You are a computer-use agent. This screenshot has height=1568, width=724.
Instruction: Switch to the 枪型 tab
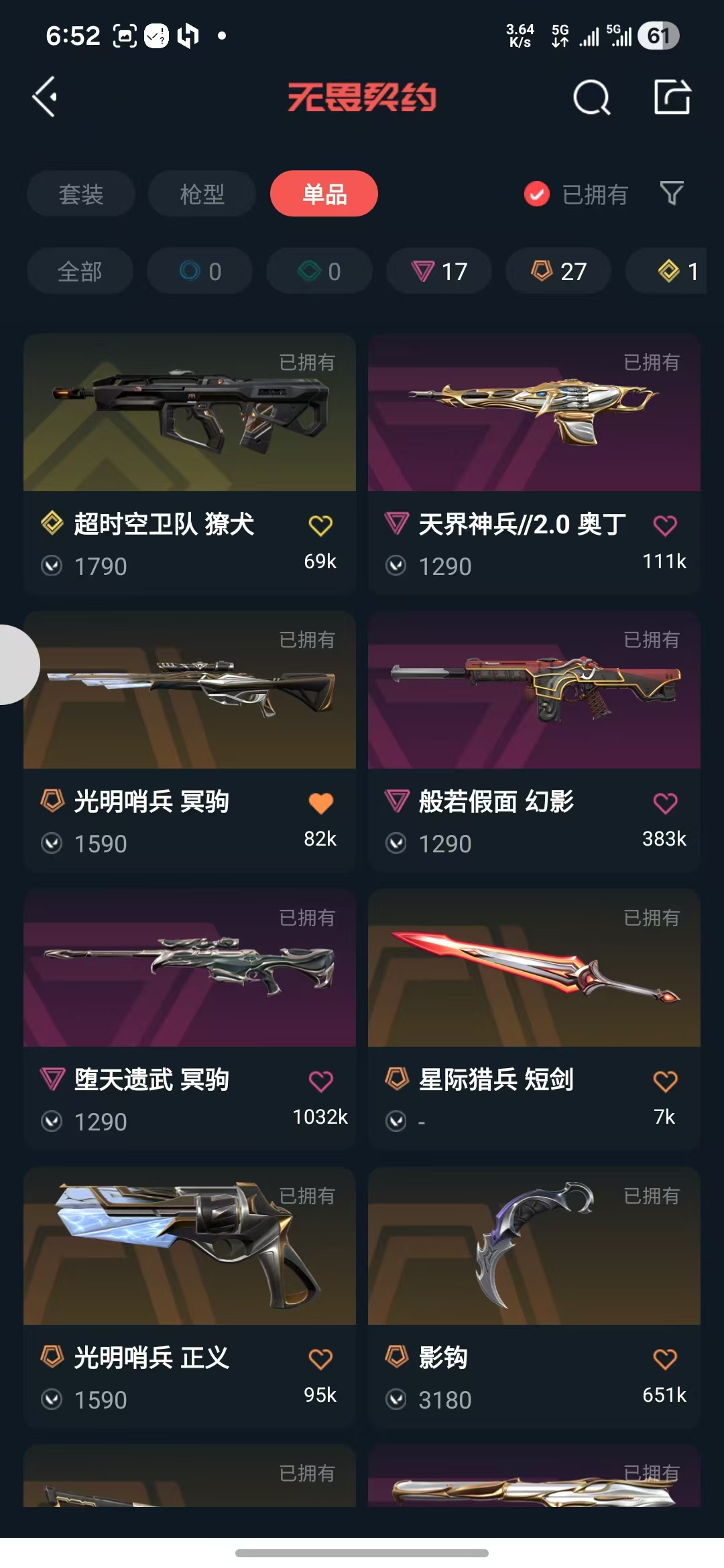(x=202, y=194)
